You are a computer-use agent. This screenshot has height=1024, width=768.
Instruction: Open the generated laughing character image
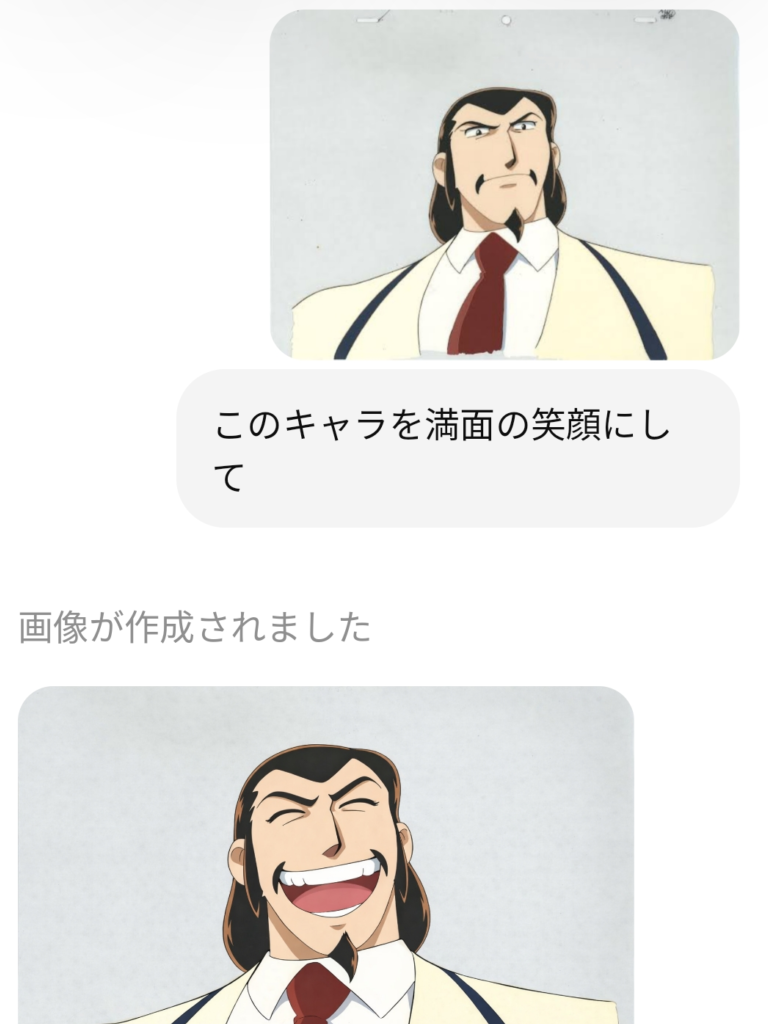click(x=326, y=855)
